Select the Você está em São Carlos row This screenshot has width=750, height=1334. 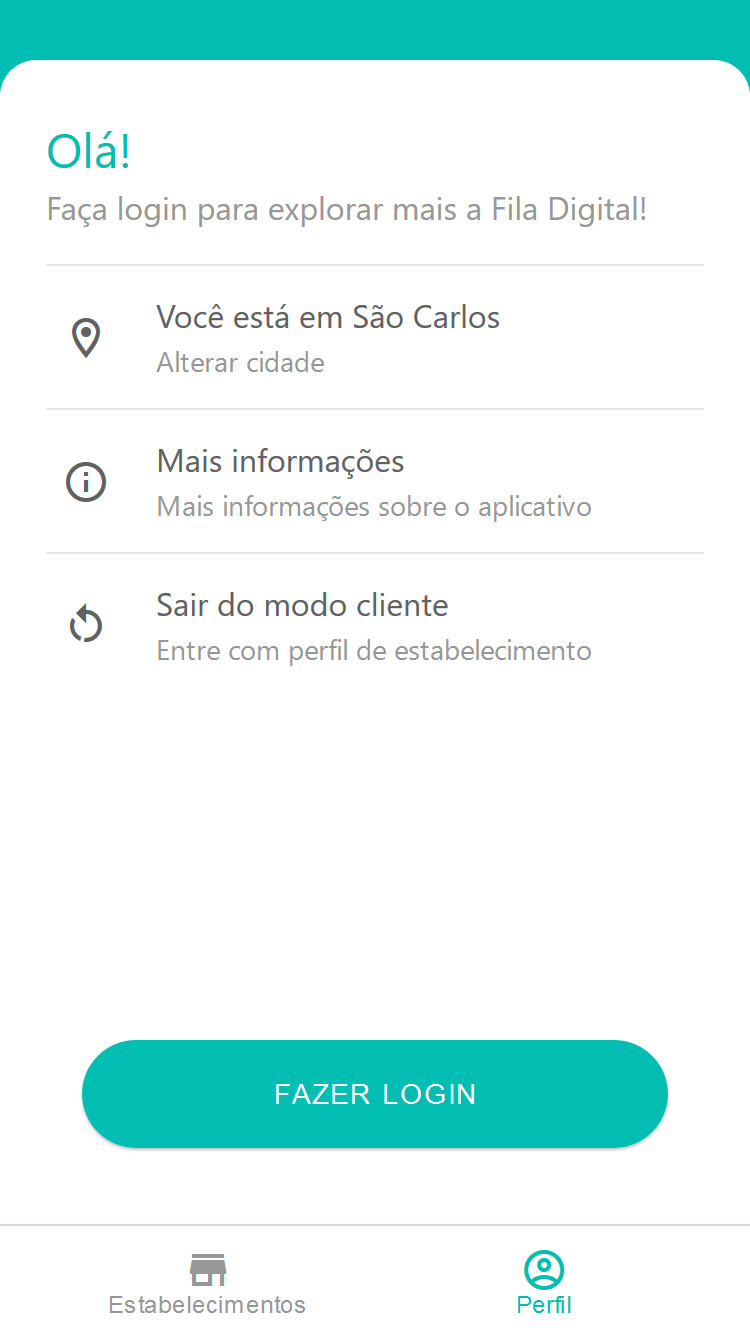[x=328, y=317]
